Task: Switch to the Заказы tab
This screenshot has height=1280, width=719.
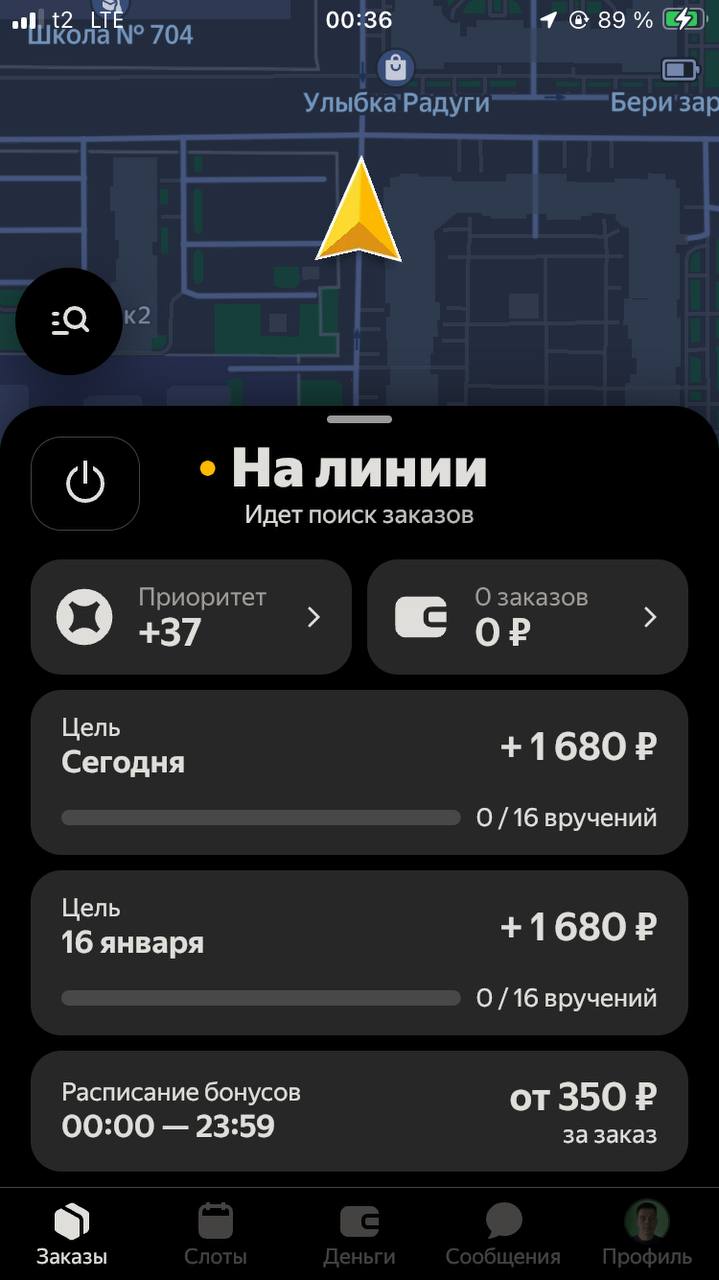Action: click(x=71, y=1235)
